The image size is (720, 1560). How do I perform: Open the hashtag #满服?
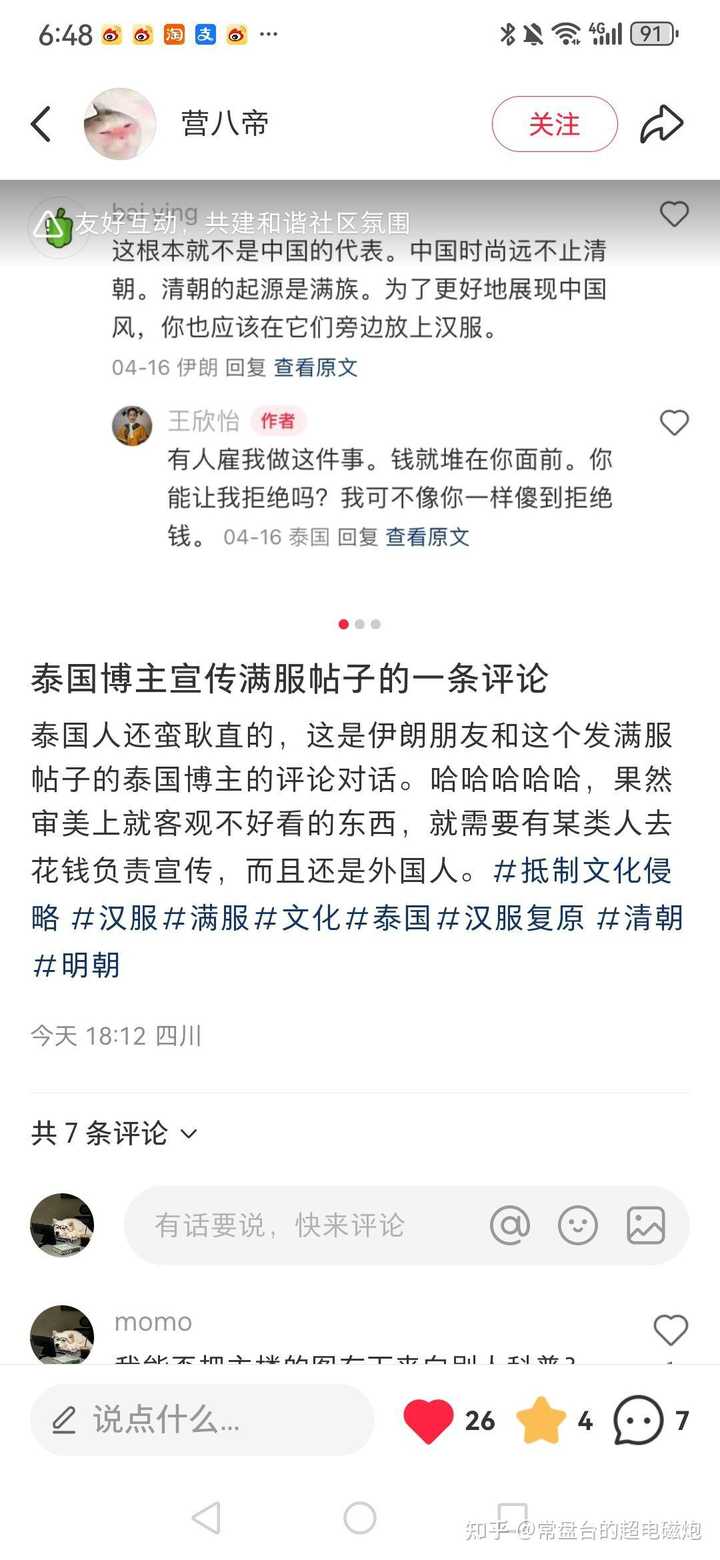(x=206, y=917)
